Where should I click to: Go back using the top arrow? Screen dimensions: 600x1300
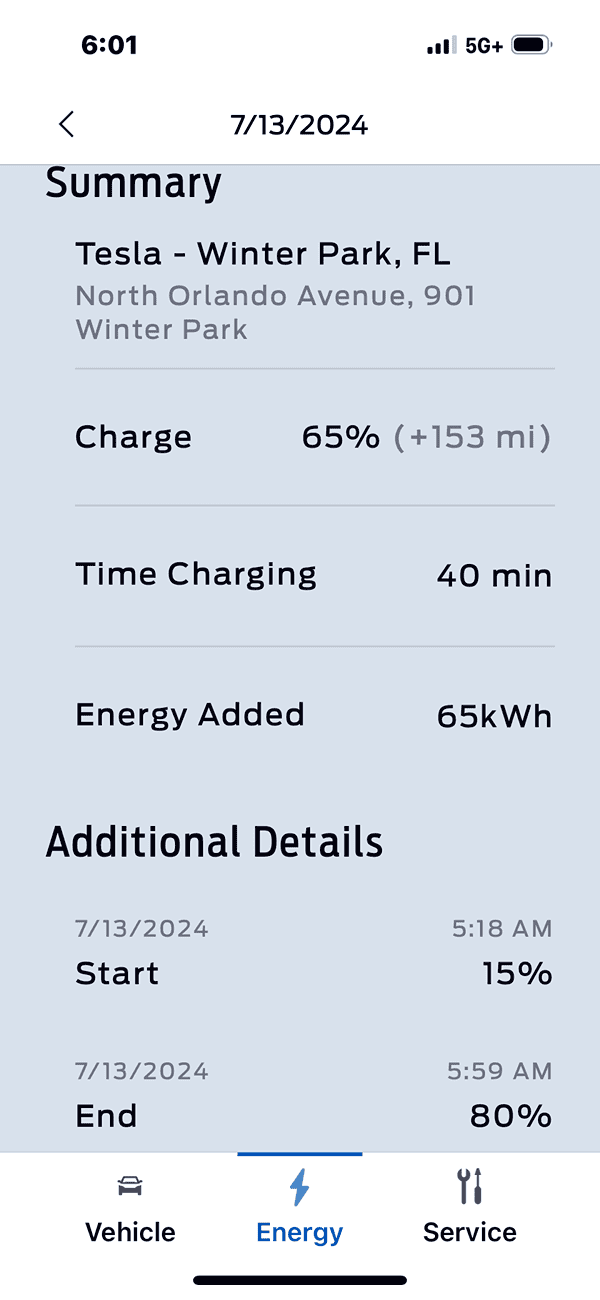[x=66, y=125]
